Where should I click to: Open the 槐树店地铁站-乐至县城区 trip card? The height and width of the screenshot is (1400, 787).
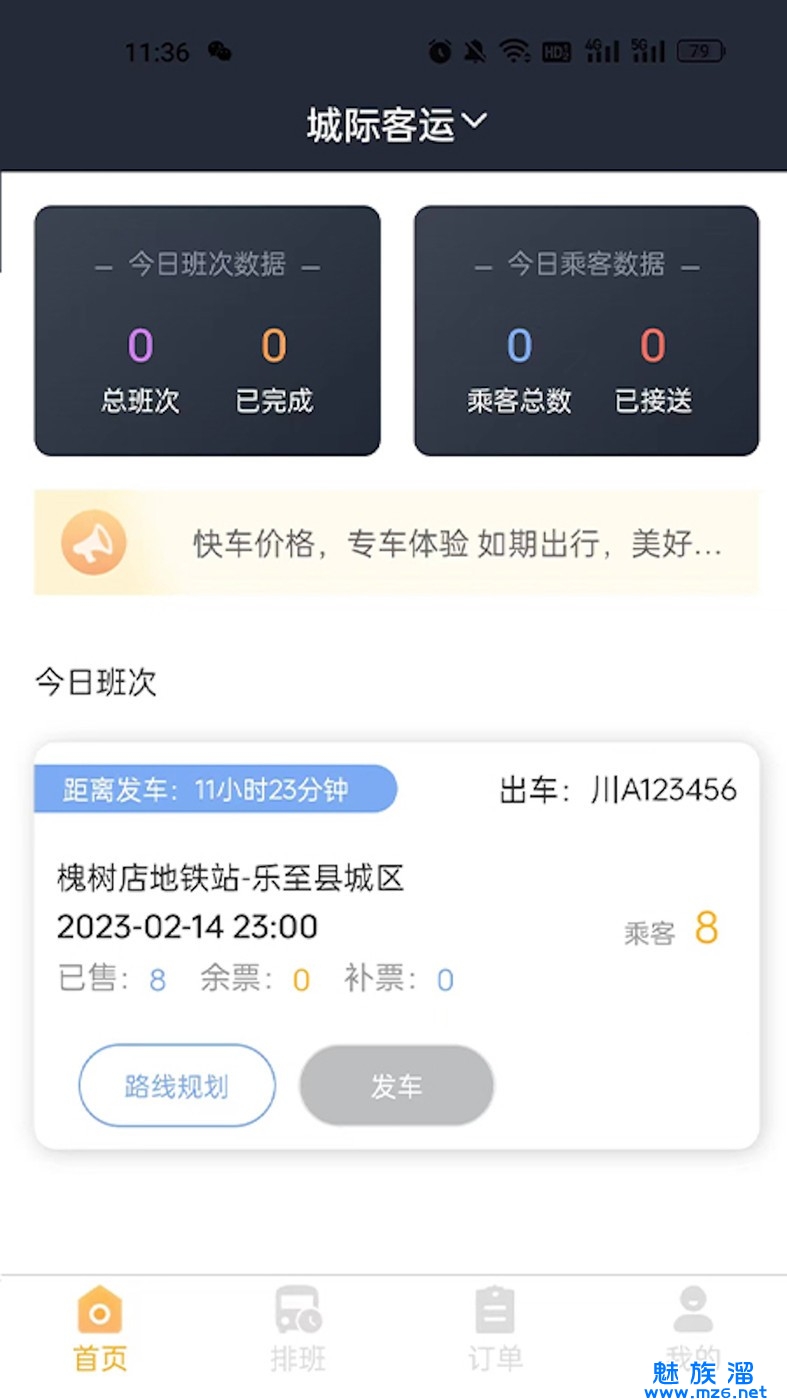click(230, 880)
